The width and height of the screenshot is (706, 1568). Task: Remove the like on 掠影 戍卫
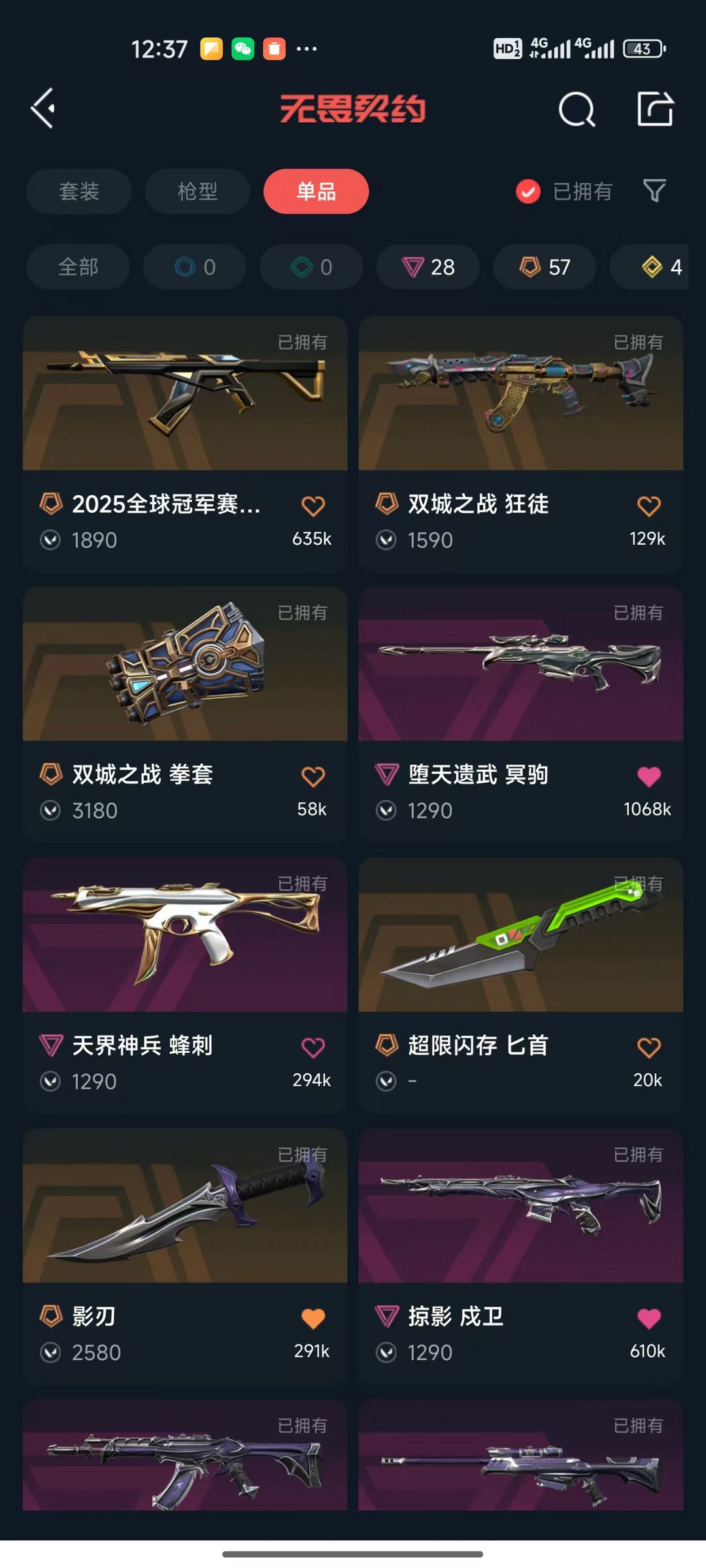648,1318
